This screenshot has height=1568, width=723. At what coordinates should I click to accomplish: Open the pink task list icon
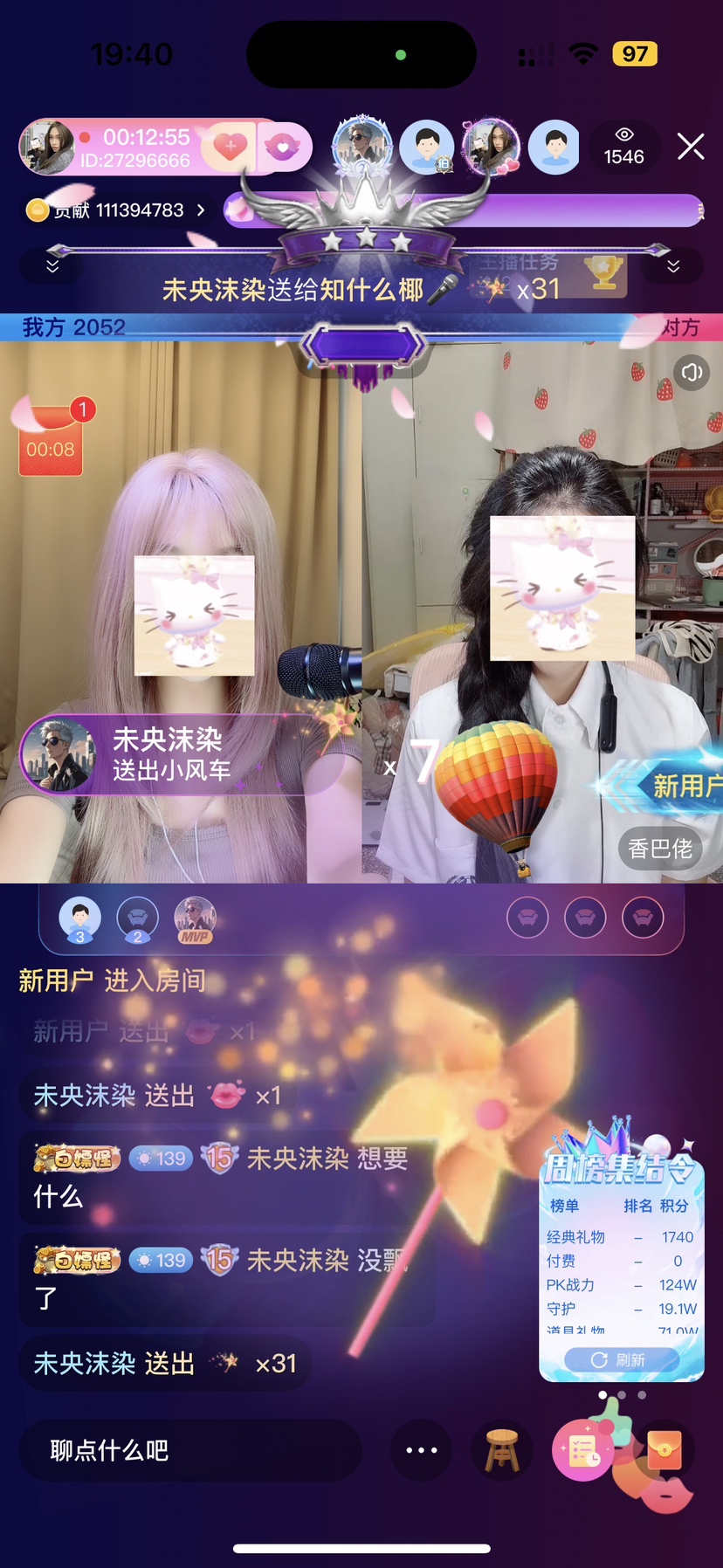(x=582, y=1450)
